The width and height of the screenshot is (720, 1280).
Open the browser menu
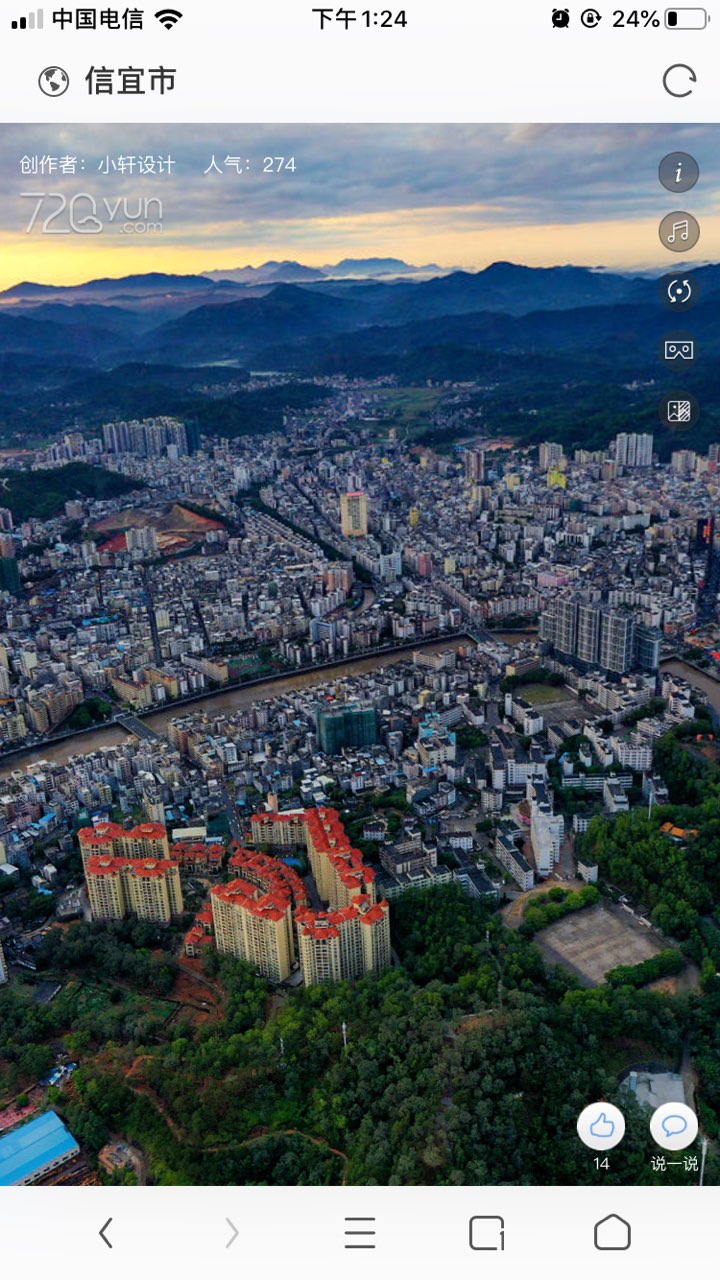coord(360,1233)
